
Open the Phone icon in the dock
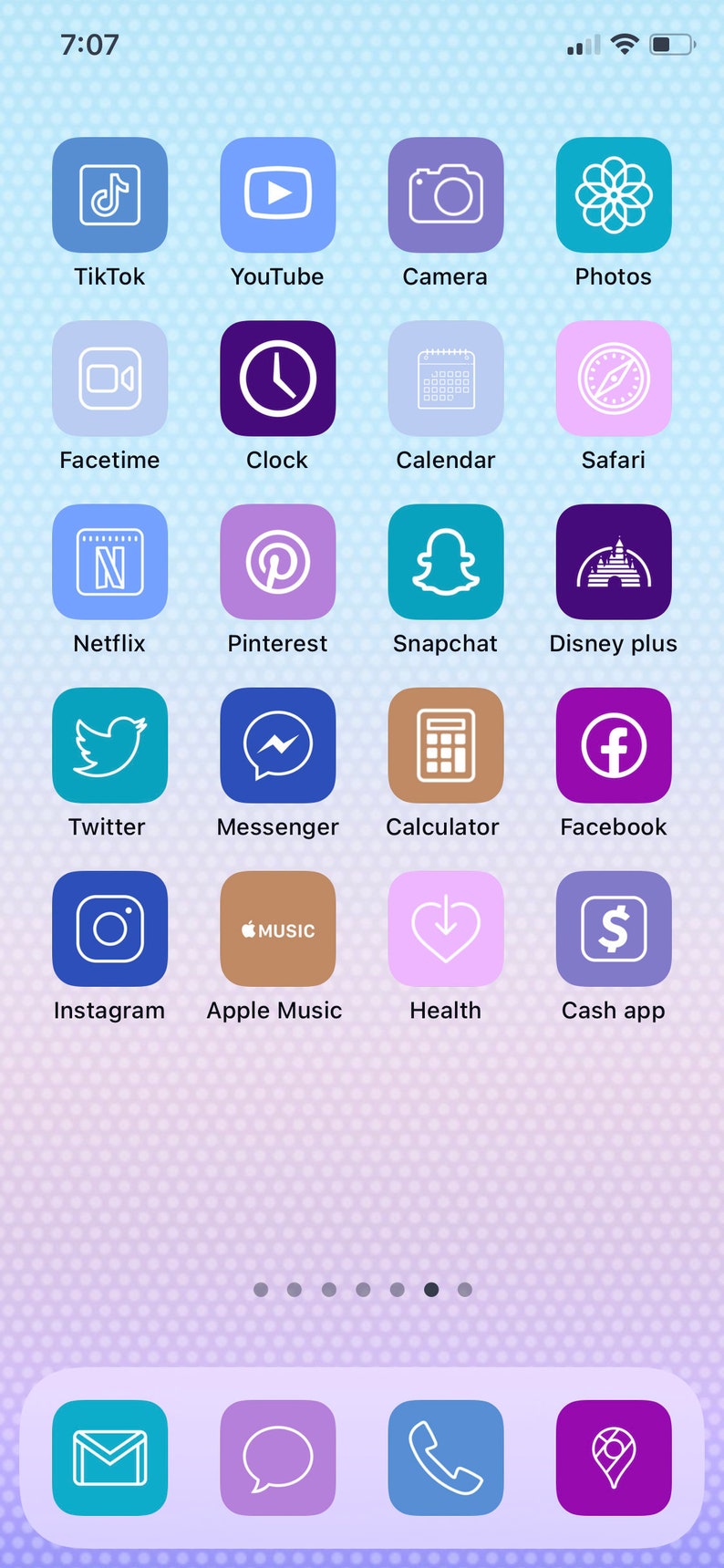coord(445,1457)
